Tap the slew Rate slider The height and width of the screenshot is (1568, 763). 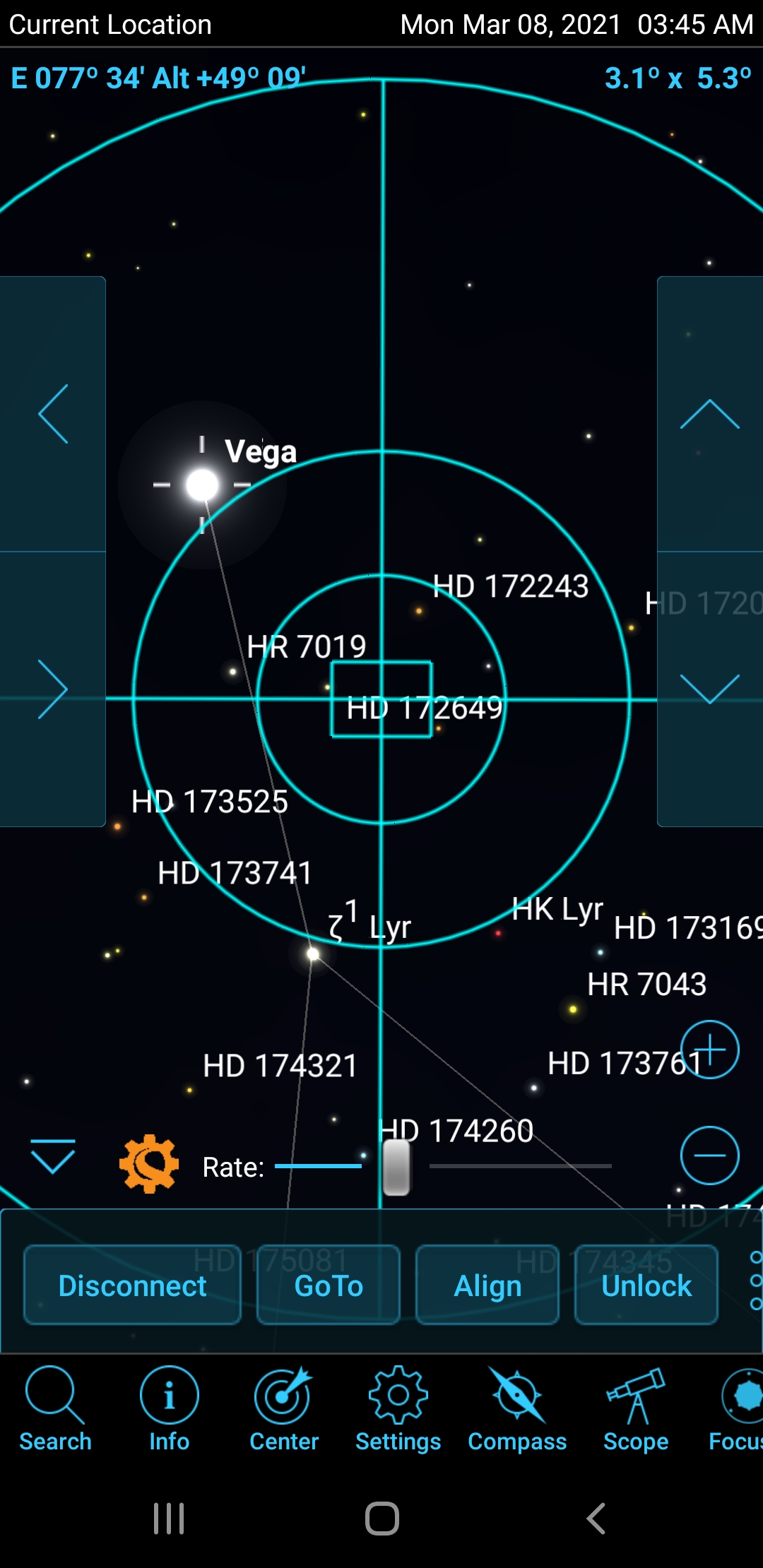coord(443,1166)
